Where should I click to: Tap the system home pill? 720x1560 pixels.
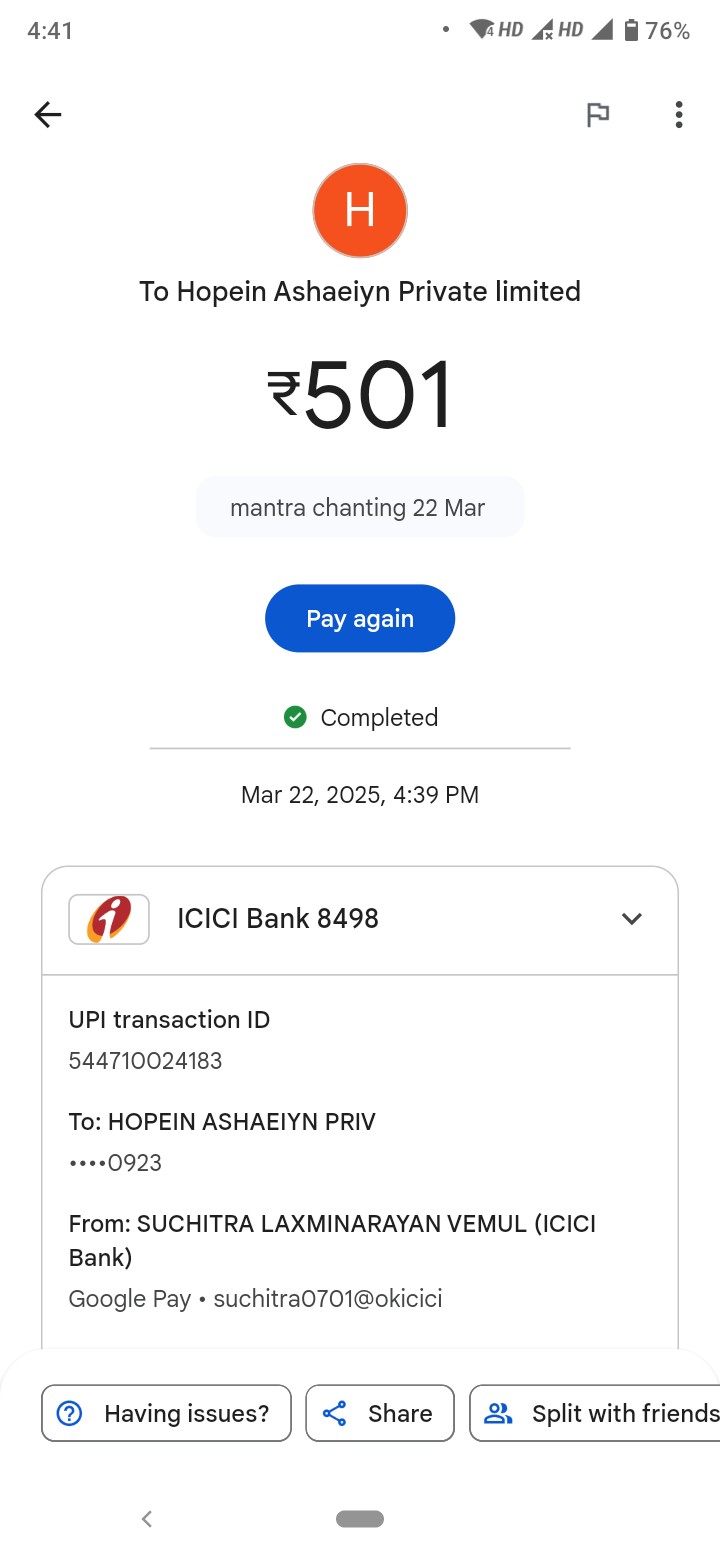[x=360, y=1519]
